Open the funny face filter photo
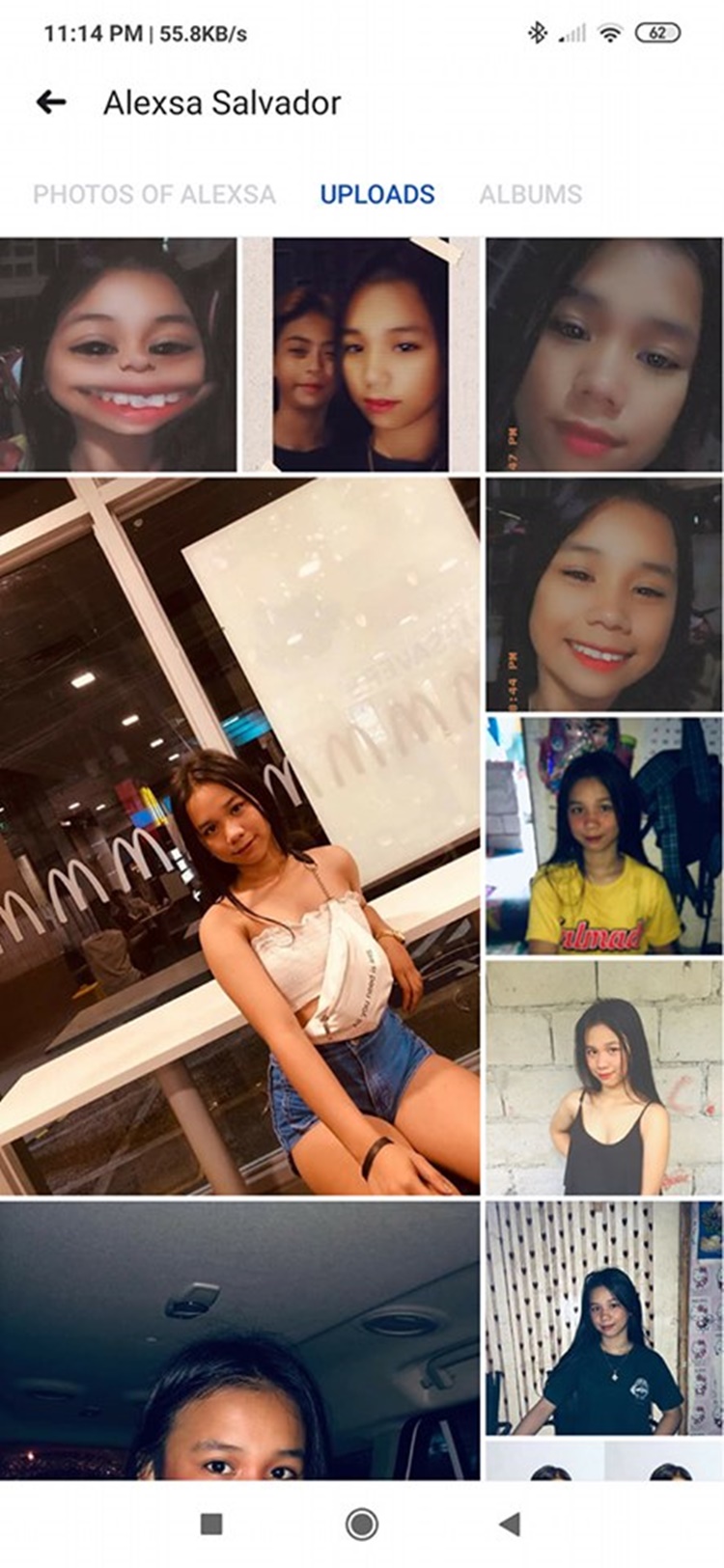This screenshot has width=724, height=1568. coord(118,354)
